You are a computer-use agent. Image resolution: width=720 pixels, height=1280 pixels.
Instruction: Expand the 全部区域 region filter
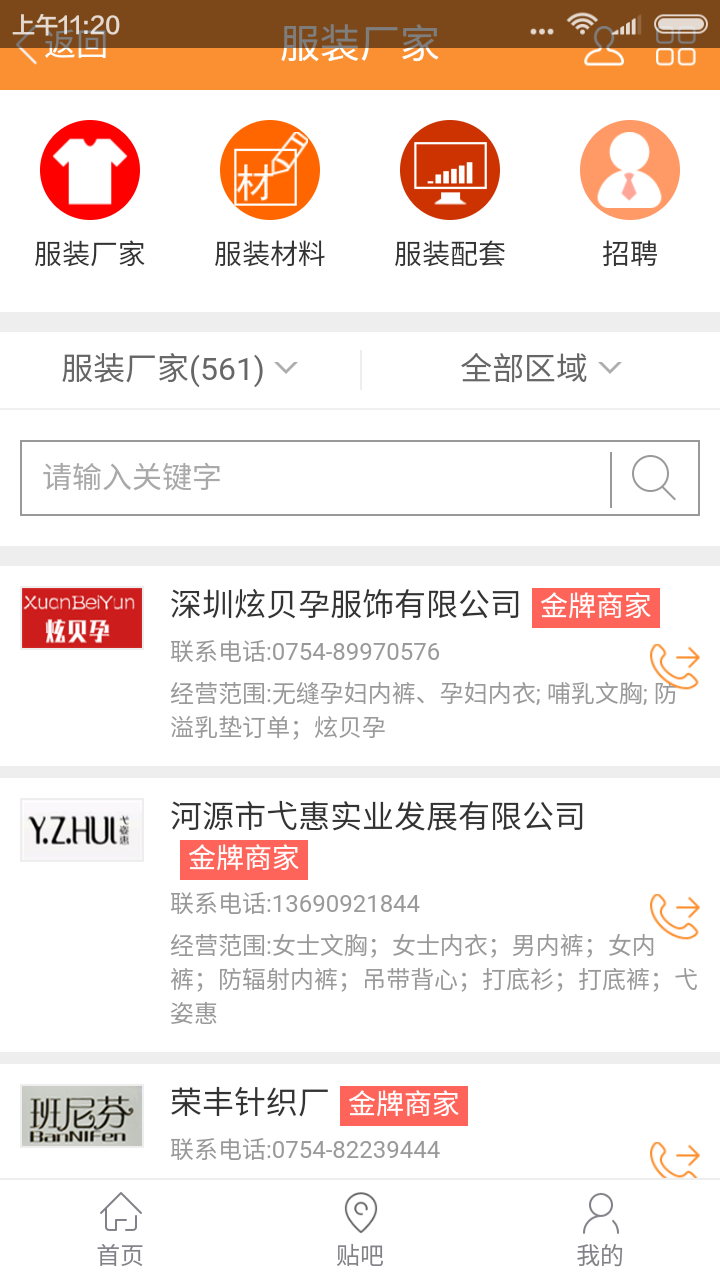(x=540, y=369)
